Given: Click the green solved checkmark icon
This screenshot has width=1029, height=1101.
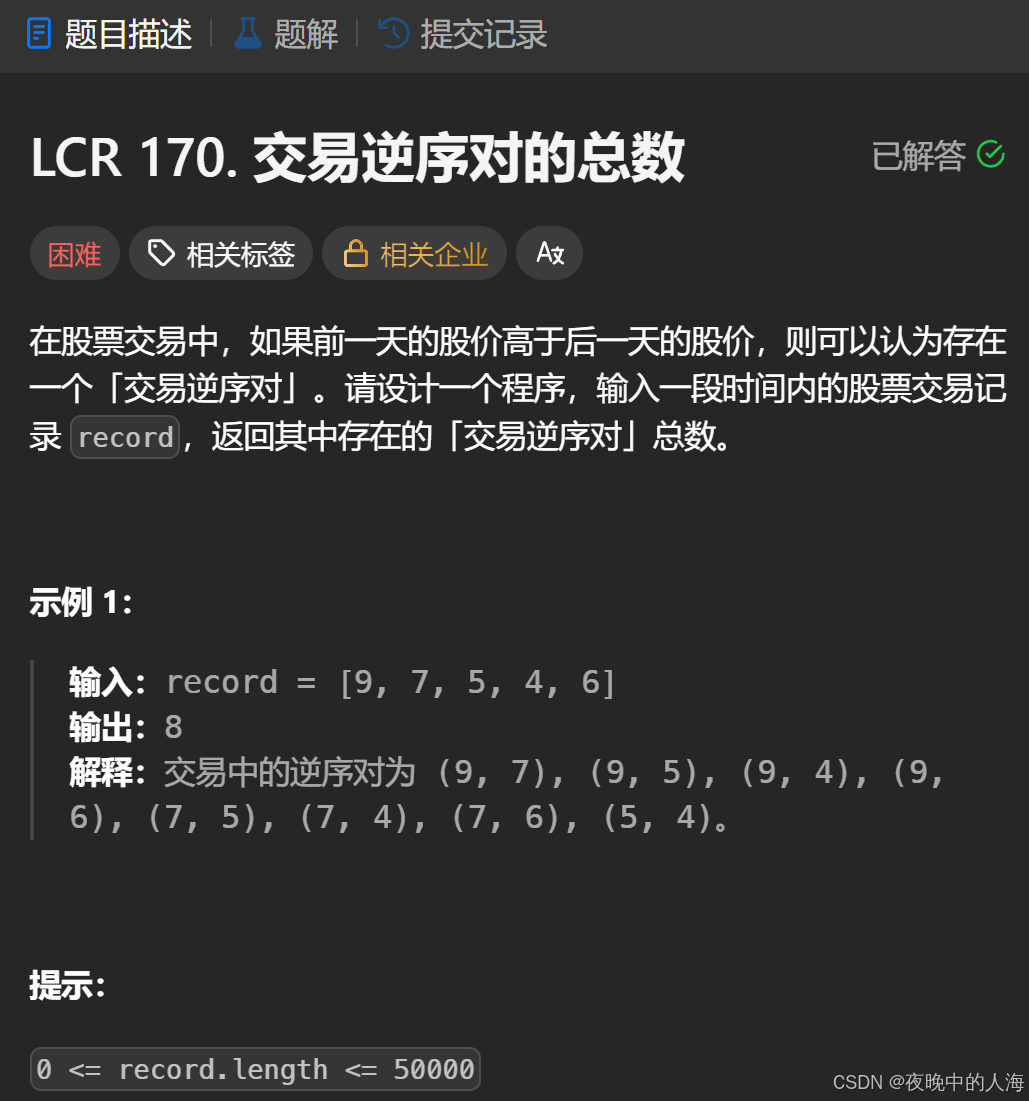Looking at the screenshot, I should click(990, 154).
